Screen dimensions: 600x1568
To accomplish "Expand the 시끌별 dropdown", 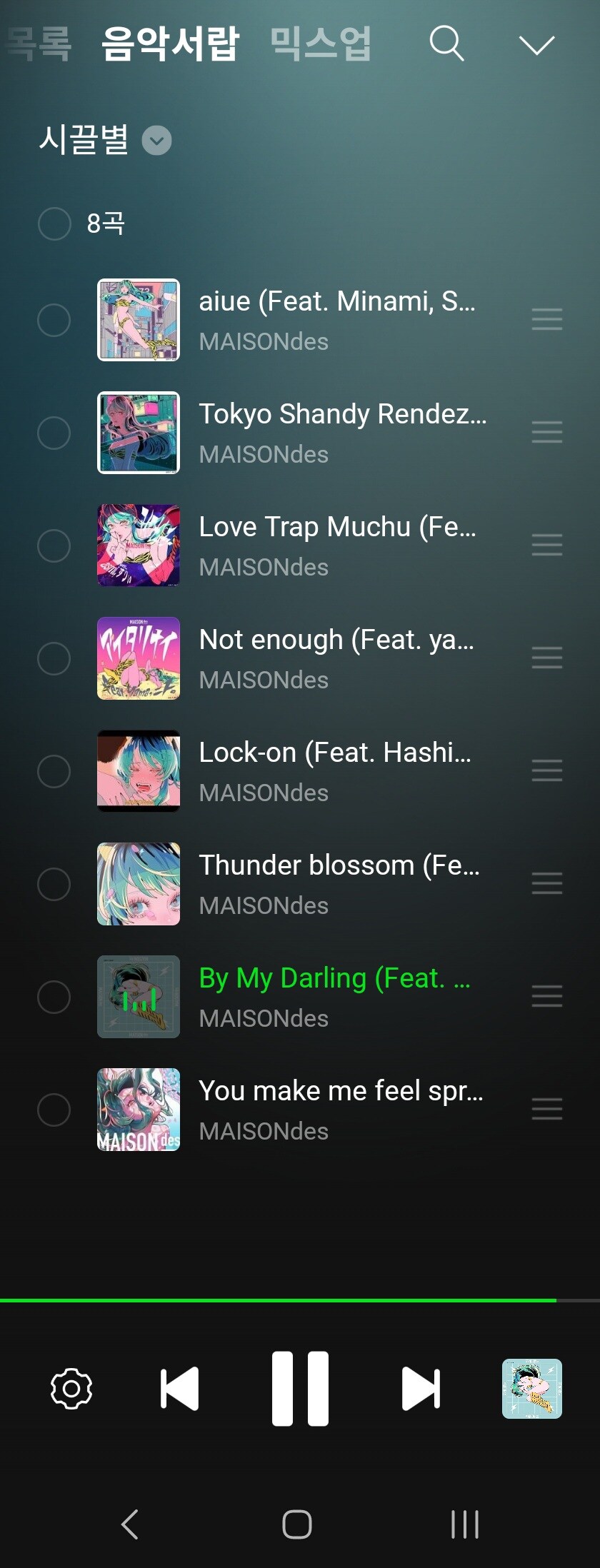I will (156, 140).
